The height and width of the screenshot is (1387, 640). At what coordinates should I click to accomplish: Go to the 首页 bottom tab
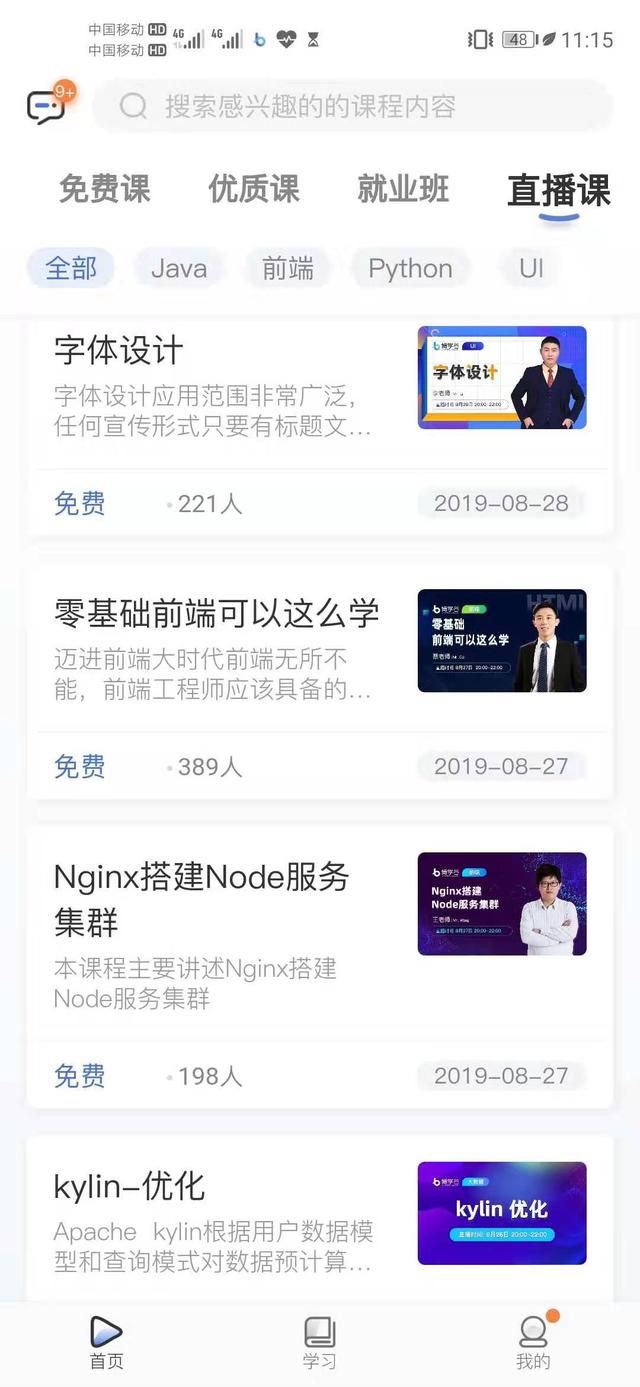point(106,1342)
